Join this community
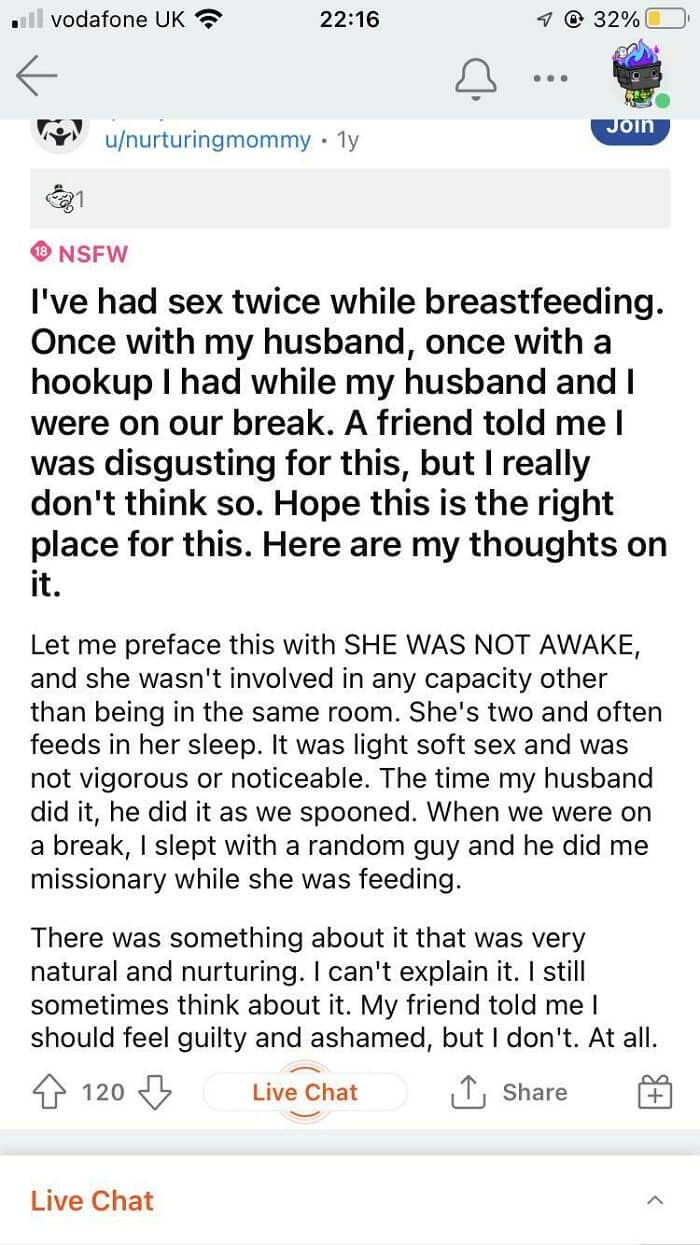700x1245 pixels. click(630, 129)
